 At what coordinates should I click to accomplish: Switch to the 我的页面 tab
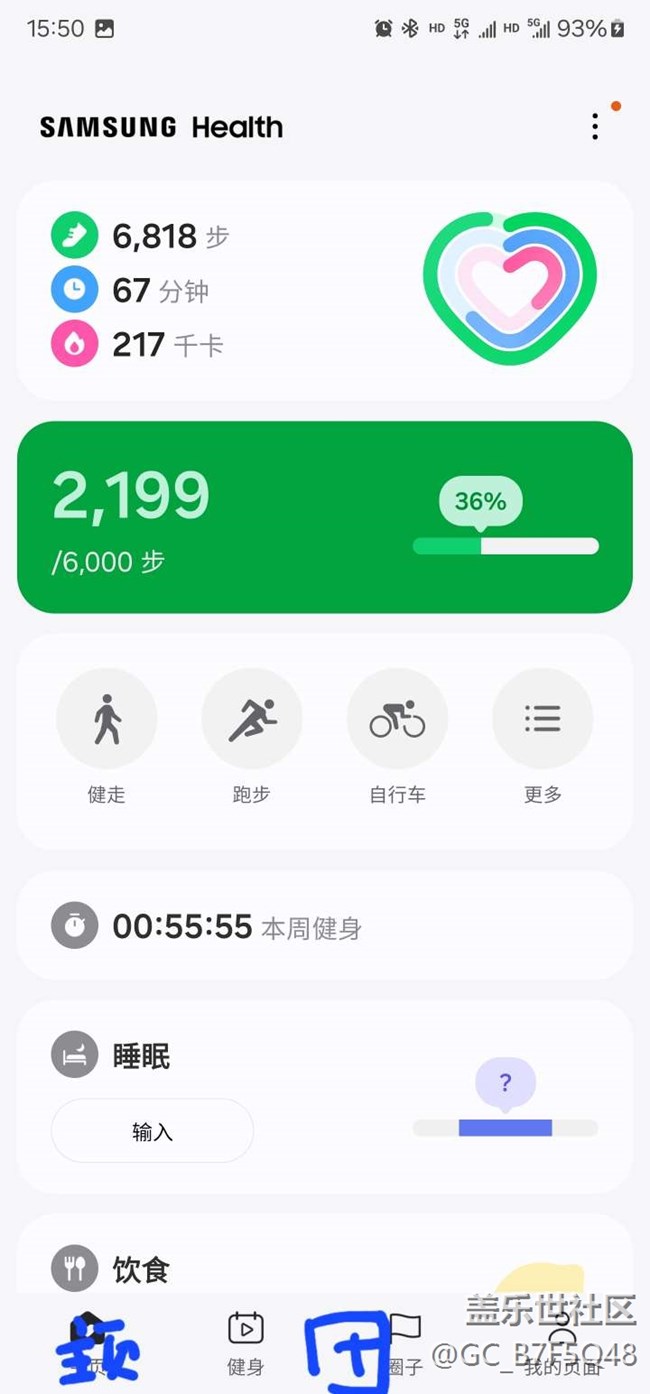click(563, 1342)
